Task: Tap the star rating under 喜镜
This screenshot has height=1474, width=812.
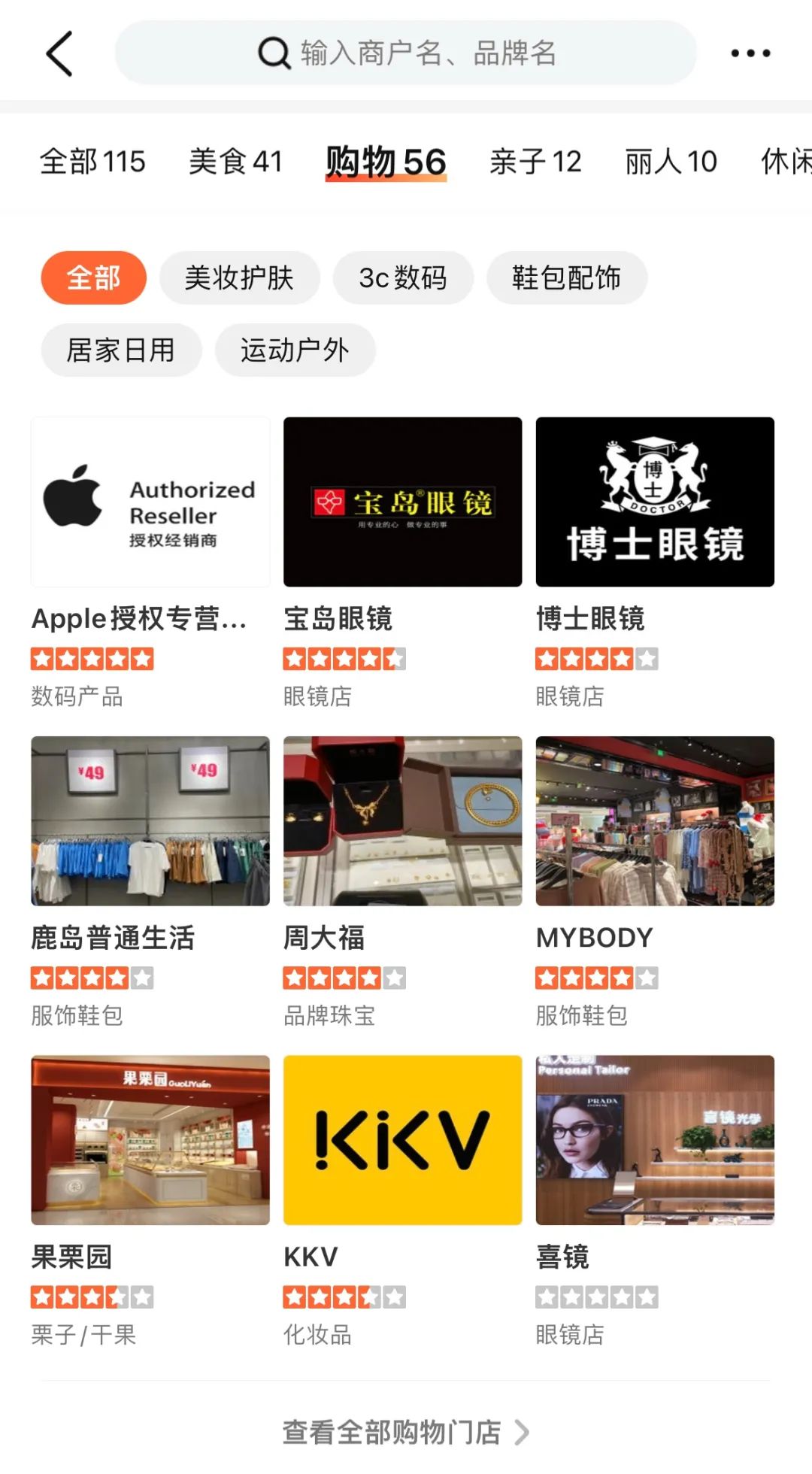Action: [597, 1297]
